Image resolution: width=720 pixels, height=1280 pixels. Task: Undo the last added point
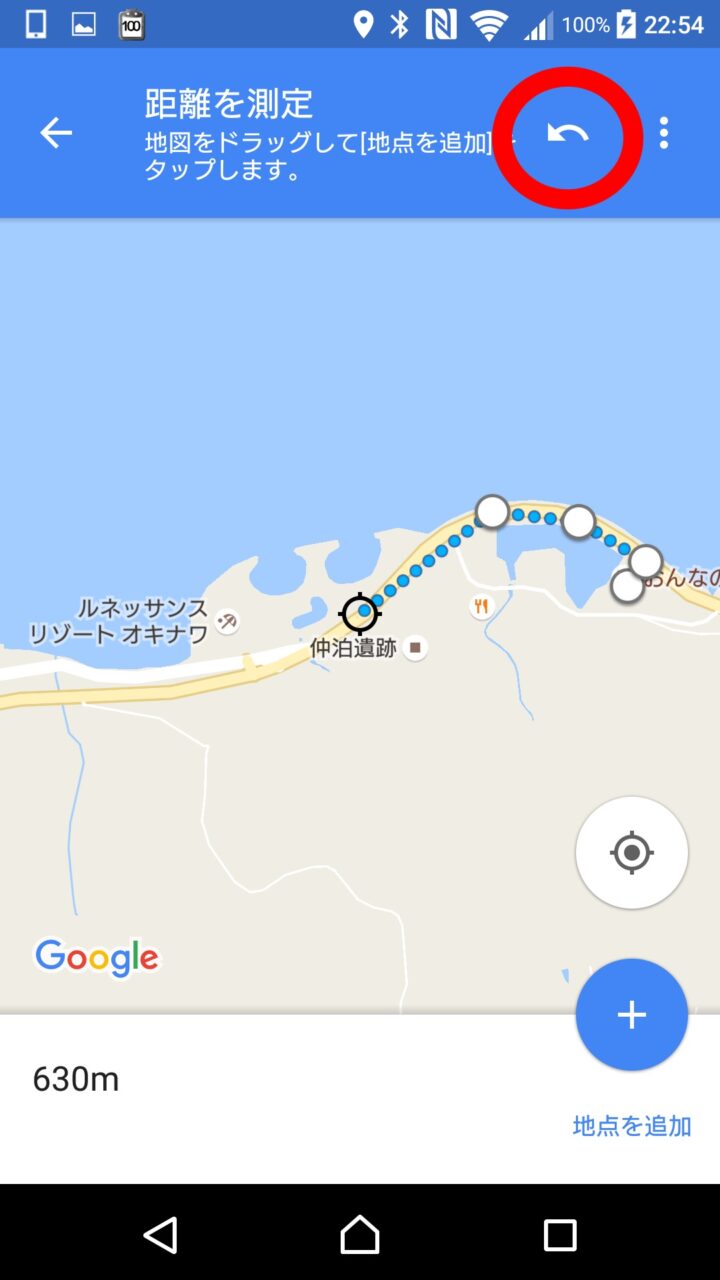[x=568, y=133]
